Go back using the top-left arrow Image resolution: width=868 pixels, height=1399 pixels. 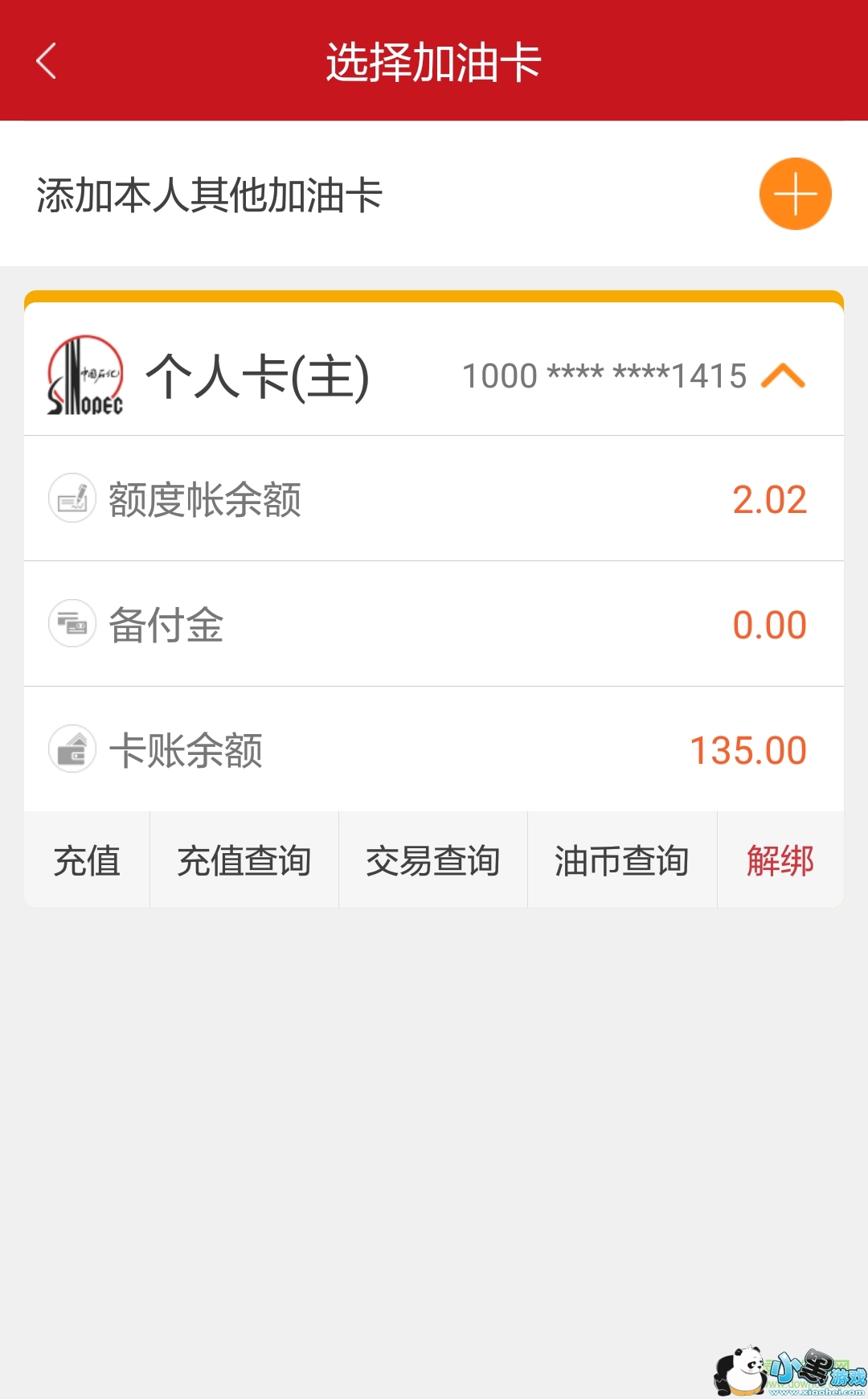[x=47, y=61]
